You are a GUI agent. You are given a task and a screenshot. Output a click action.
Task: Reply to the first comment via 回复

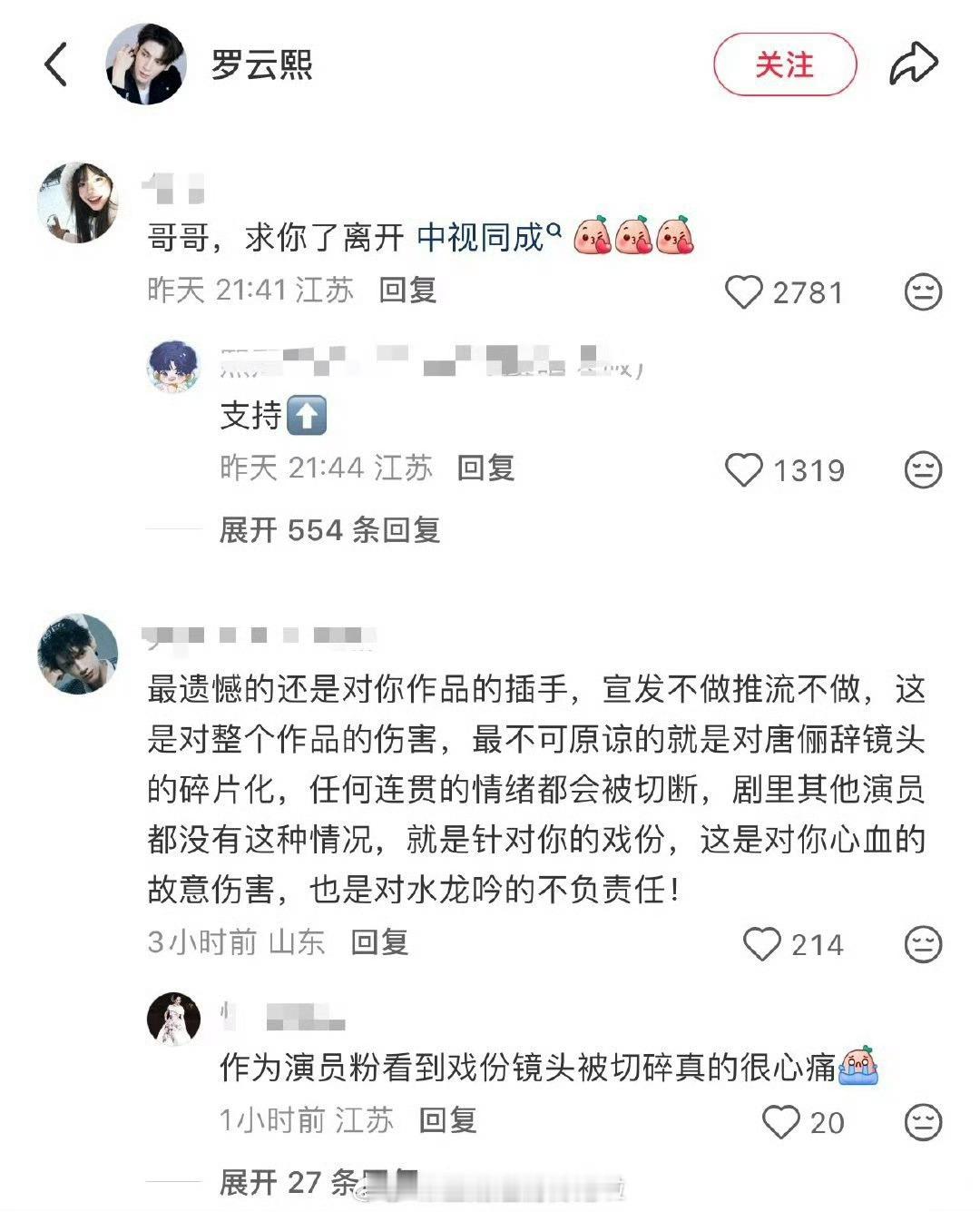[x=407, y=292]
